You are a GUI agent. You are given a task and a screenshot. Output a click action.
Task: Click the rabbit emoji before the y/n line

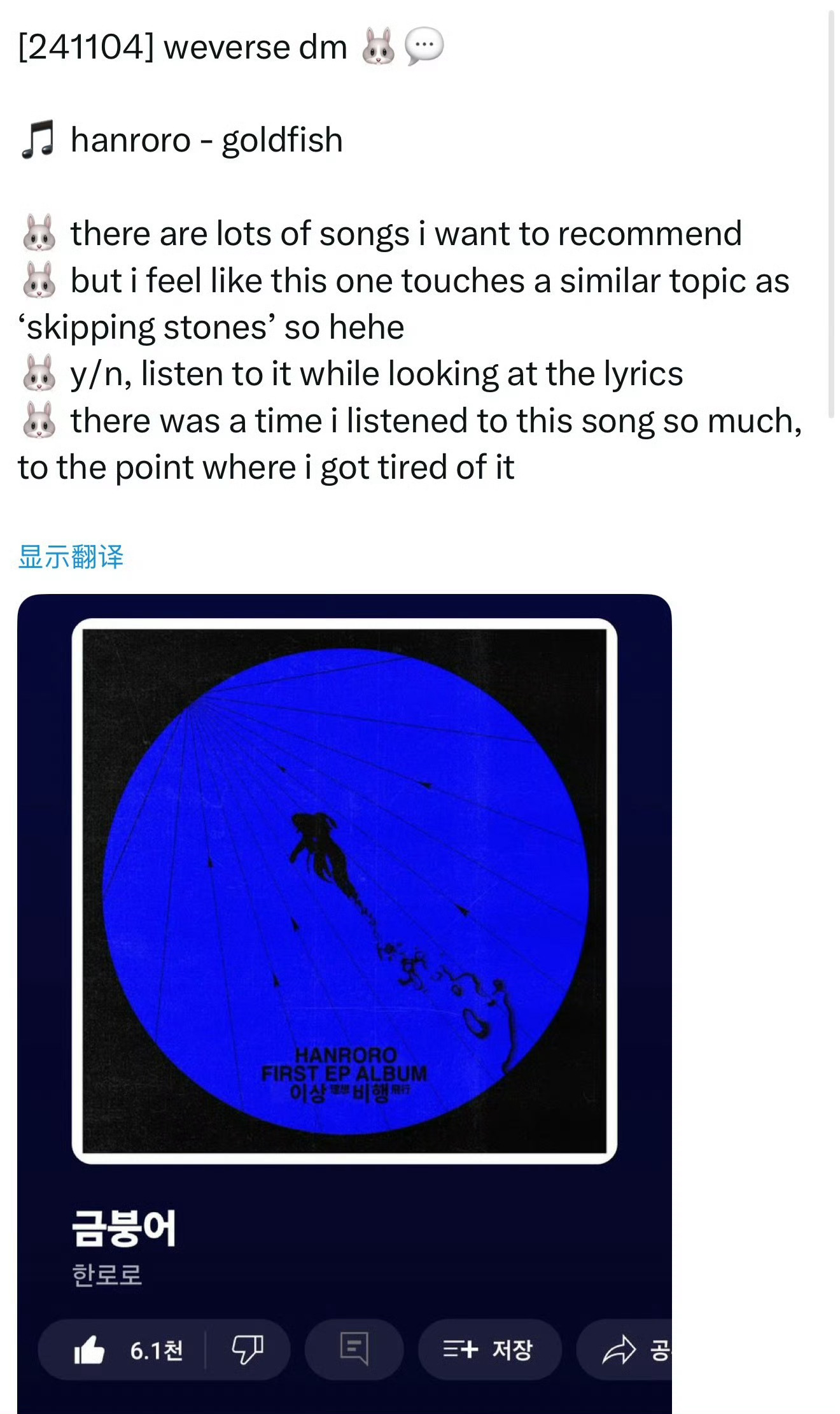(39, 373)
